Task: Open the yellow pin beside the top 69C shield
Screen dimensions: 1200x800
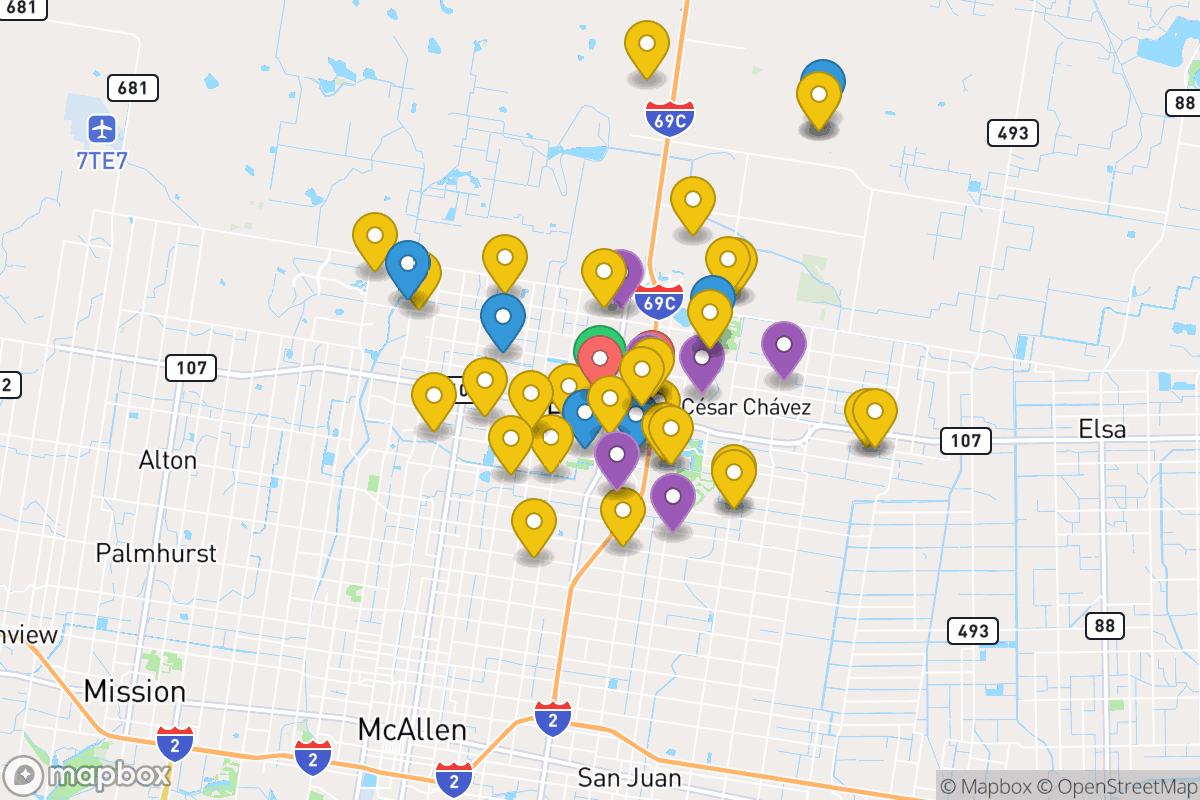Action: click(x=647, y=46)
